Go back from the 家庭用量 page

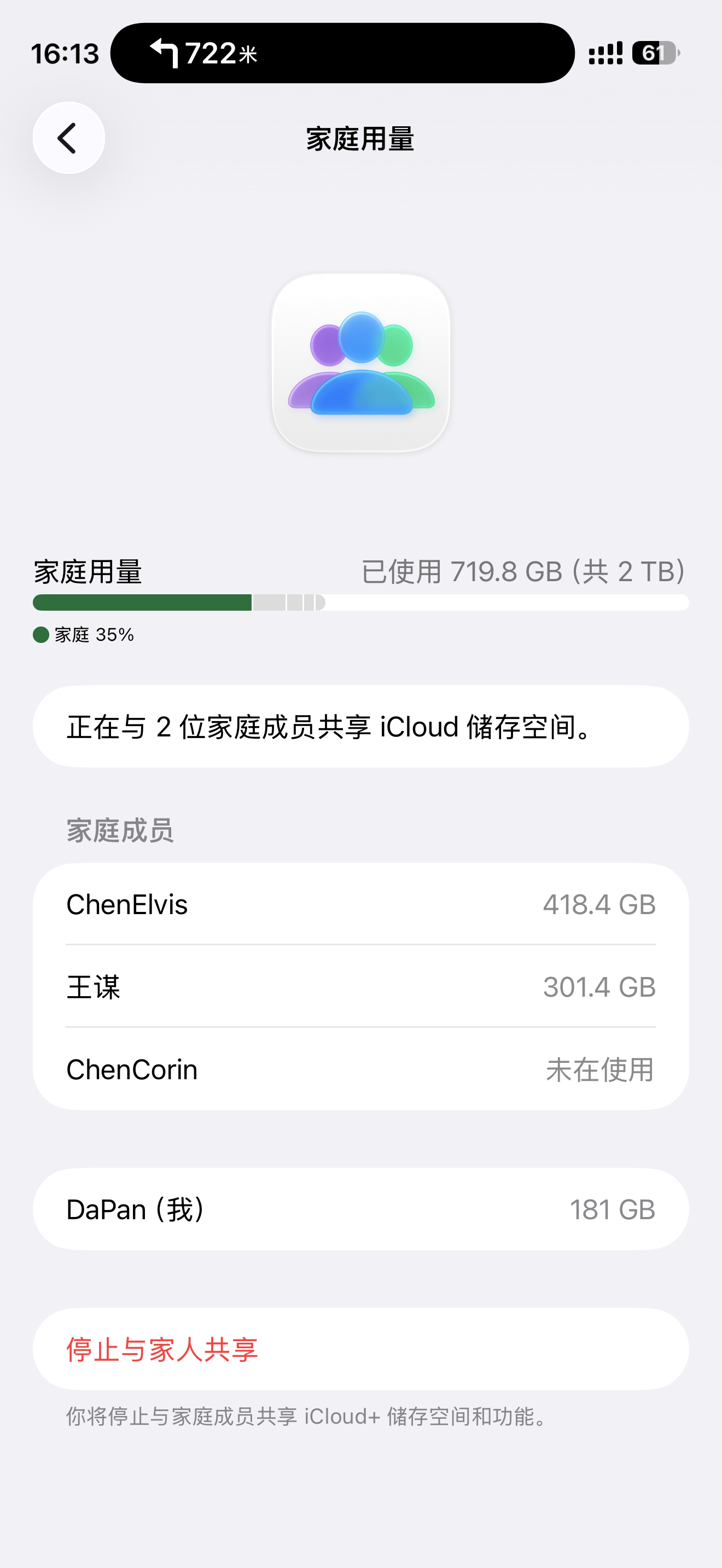point(68,138)
